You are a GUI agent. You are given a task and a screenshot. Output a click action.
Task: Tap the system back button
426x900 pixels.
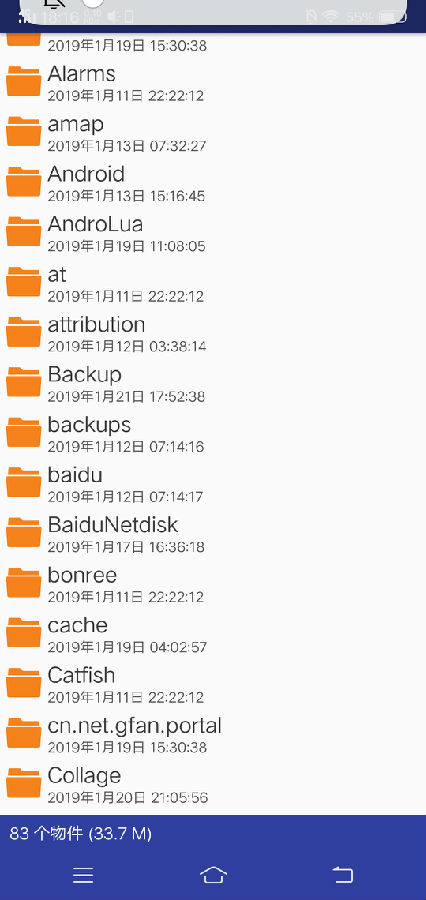click(343, 875)
